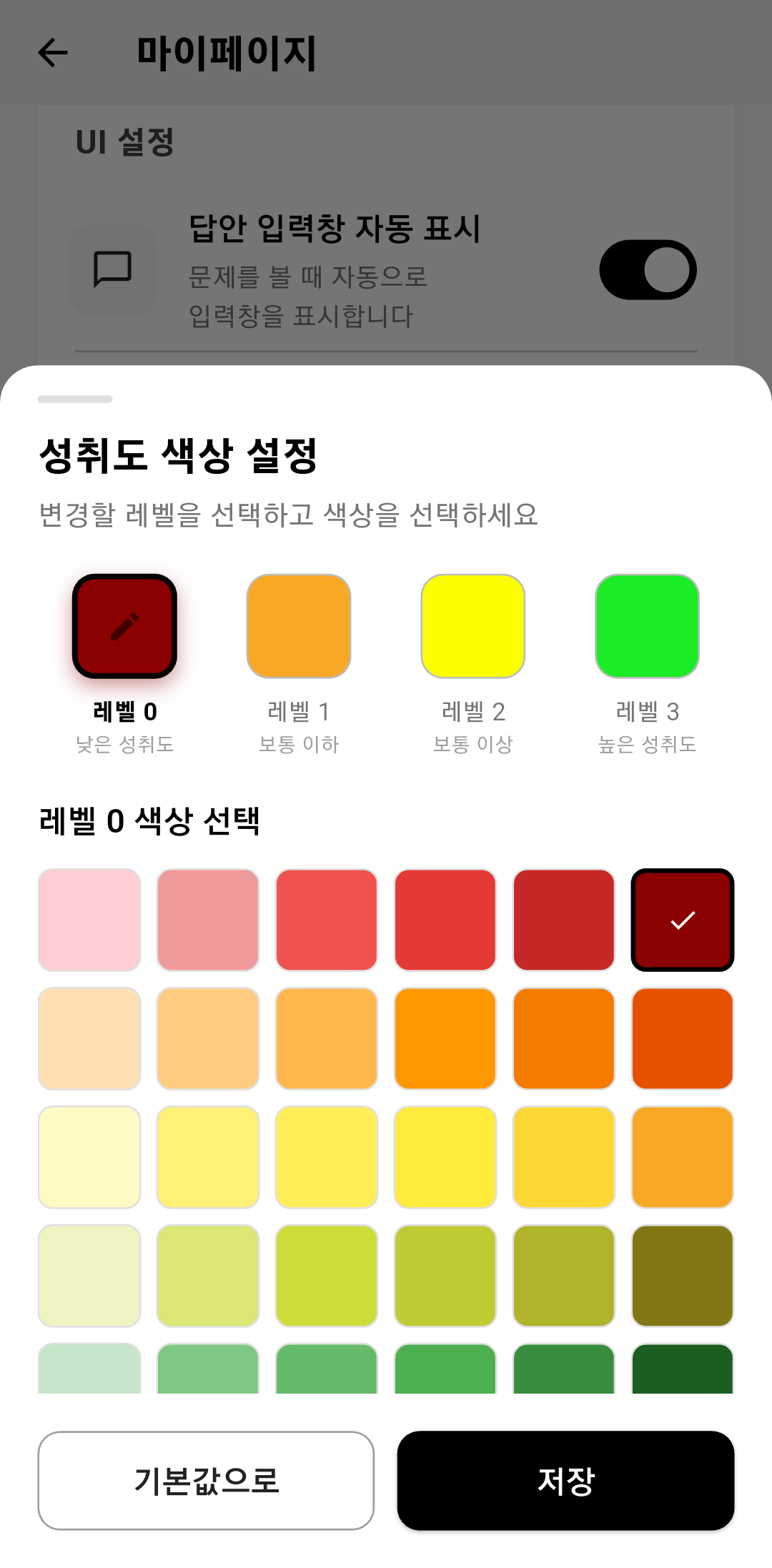
Task: Select the olive green swatch in the fourth row
Action: tap(683, 1276)
